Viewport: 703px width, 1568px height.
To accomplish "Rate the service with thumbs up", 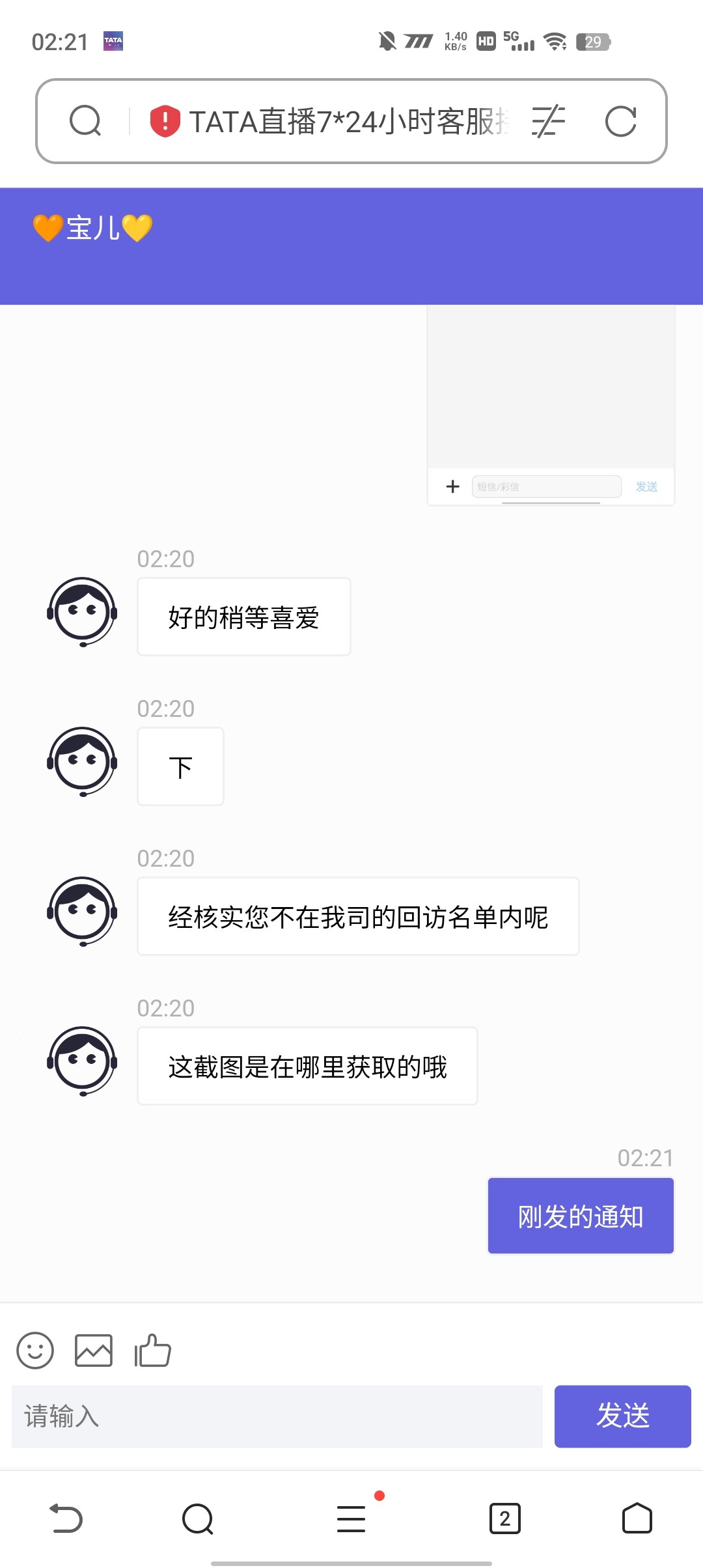I will click(x=152, y=1350).
